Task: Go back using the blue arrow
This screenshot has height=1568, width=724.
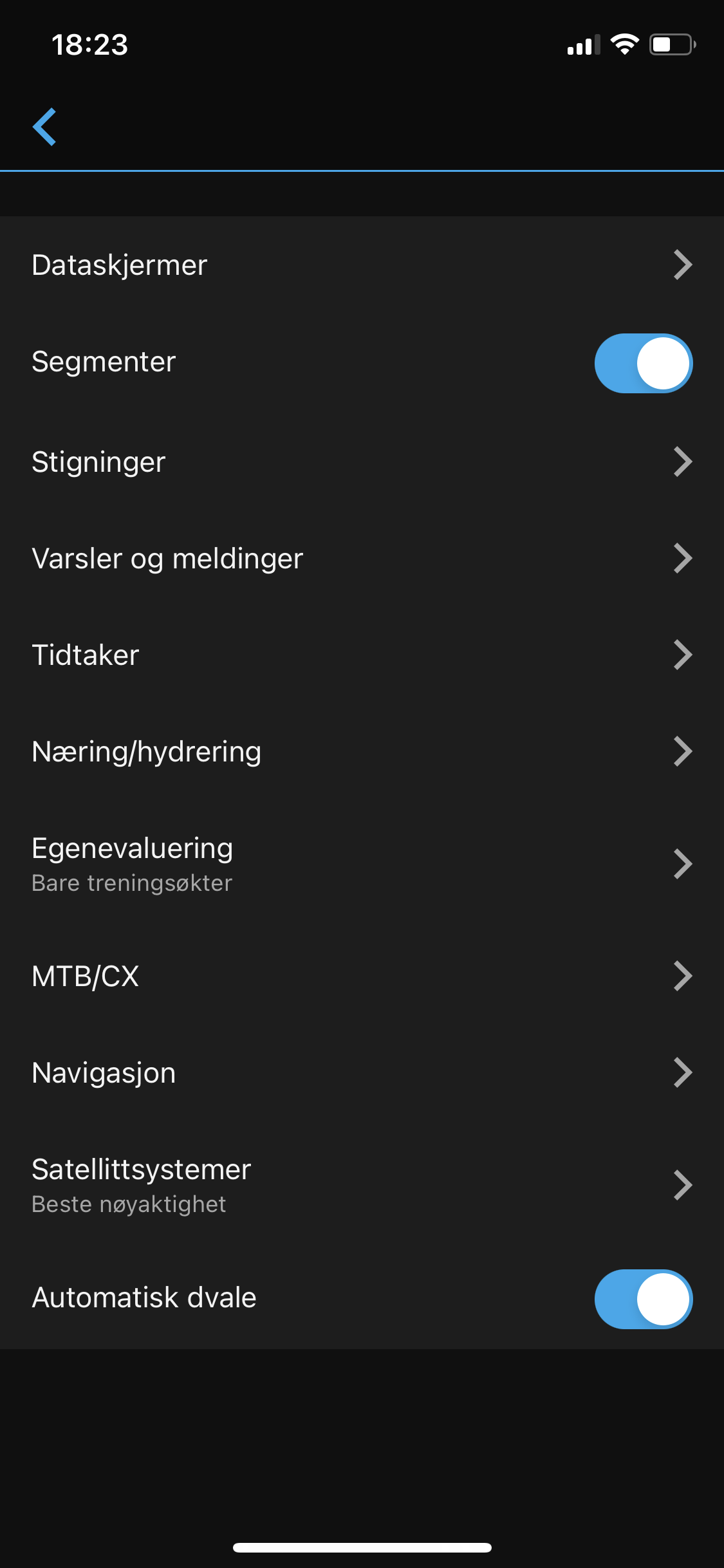Action: point(44,127)
